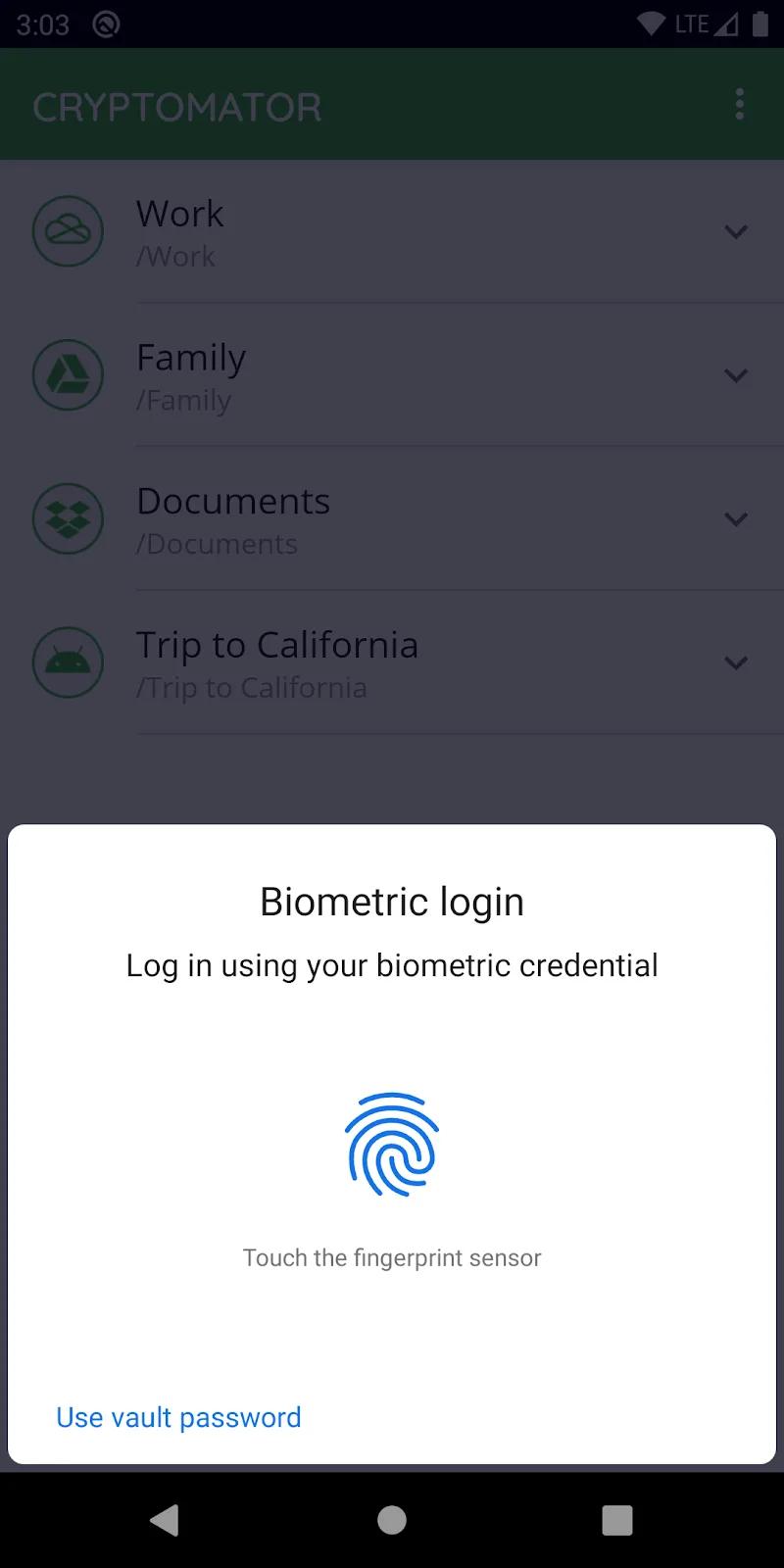
Task: Expand the Documents vault options
Action: pos(736,519)
